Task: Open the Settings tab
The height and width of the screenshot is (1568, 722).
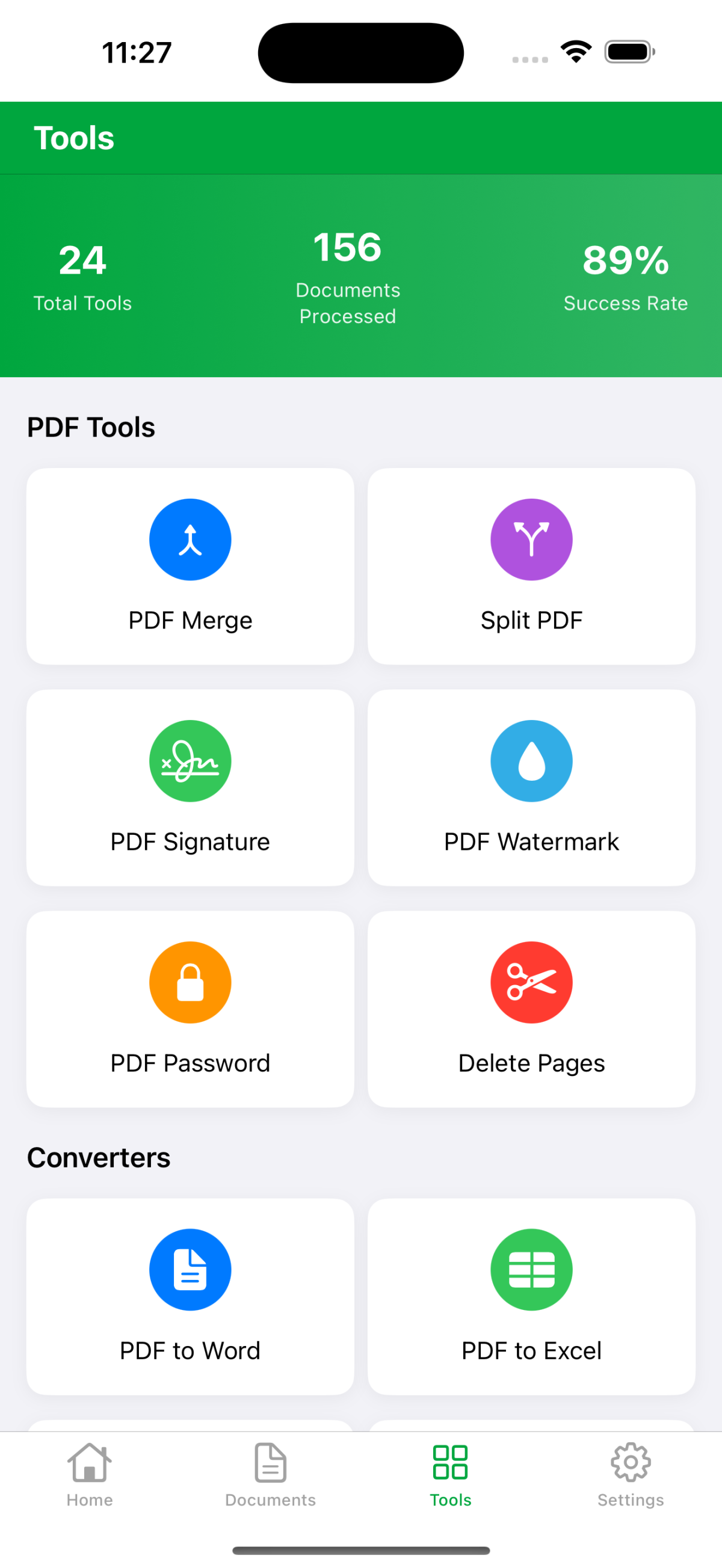Action: [631, 1474]
